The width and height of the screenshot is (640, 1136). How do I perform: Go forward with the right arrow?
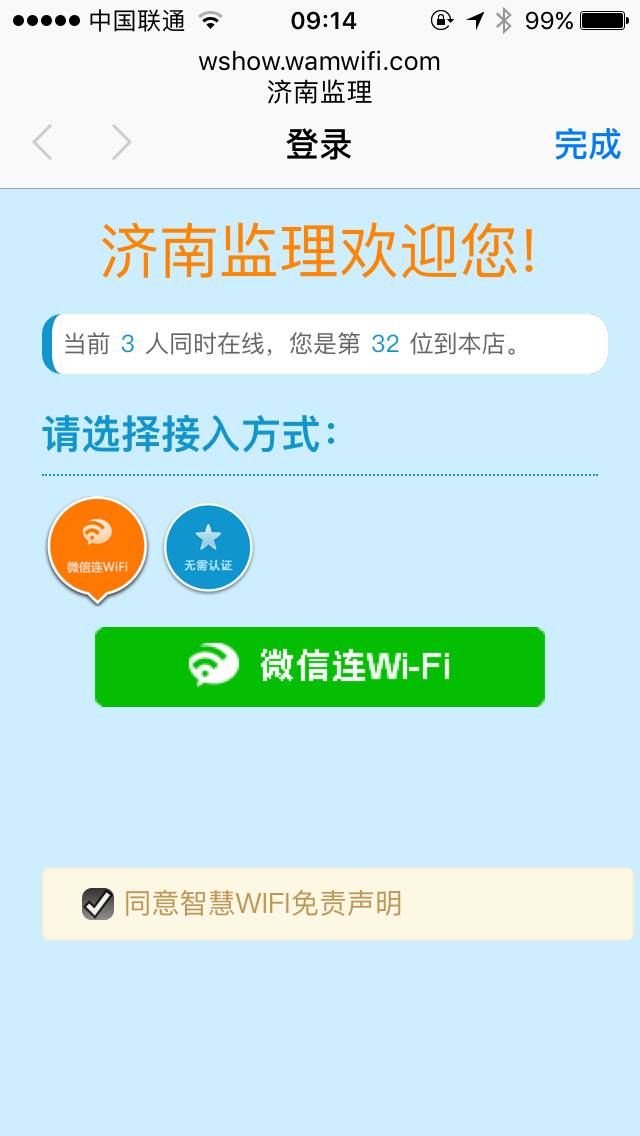pyautogui.click(x=121, y=143)
